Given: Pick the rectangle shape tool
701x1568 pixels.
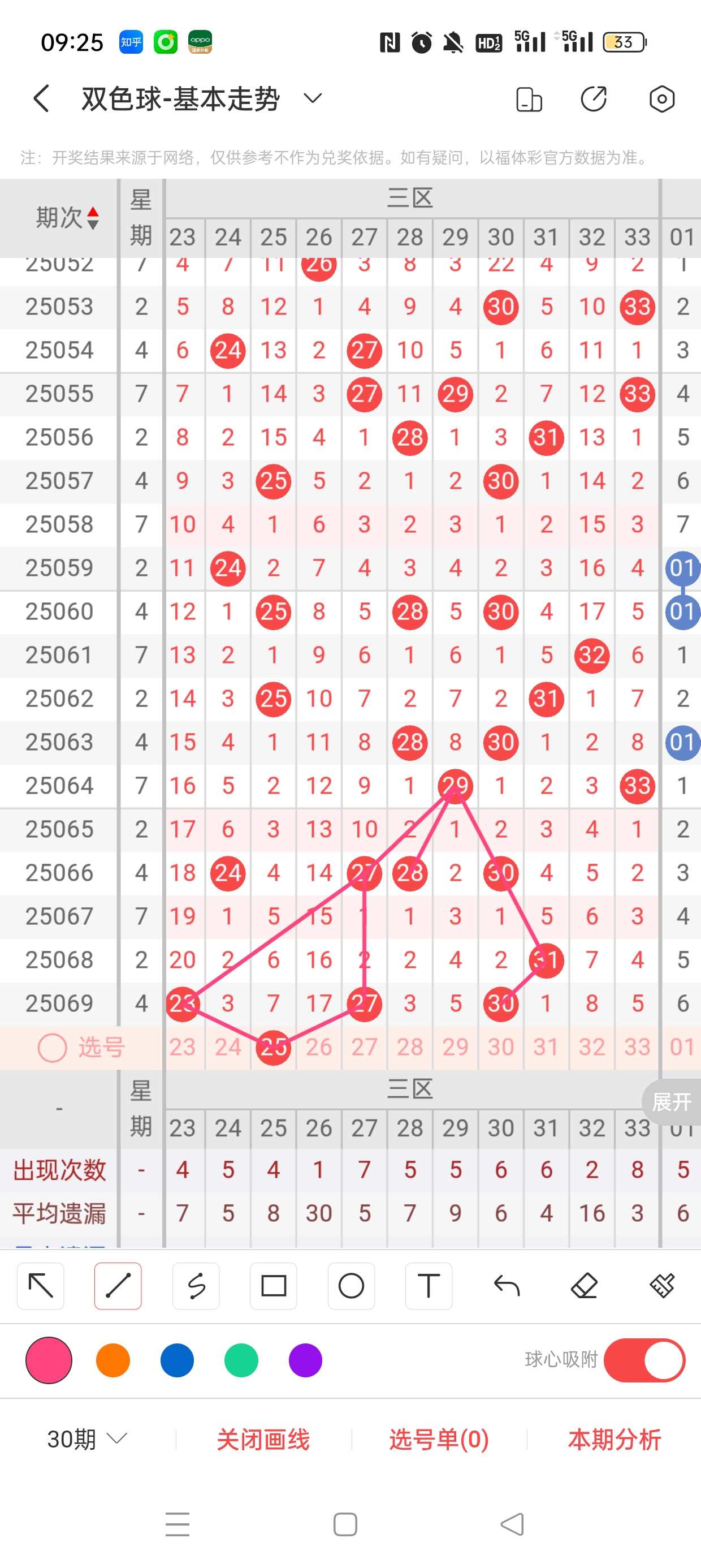Looking at the screenshot, I should point(273,1286).
